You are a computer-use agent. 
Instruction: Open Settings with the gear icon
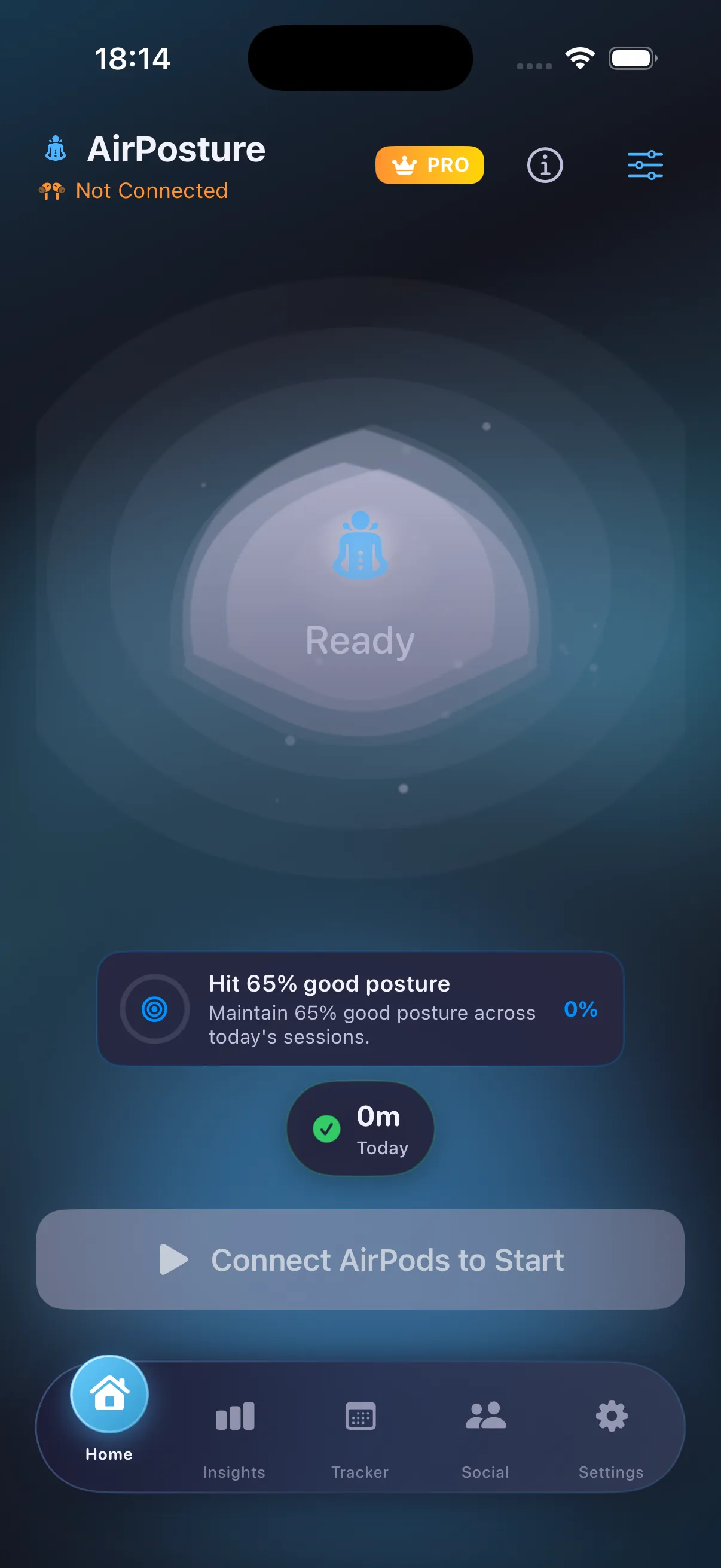click(x=611, y=1417)
